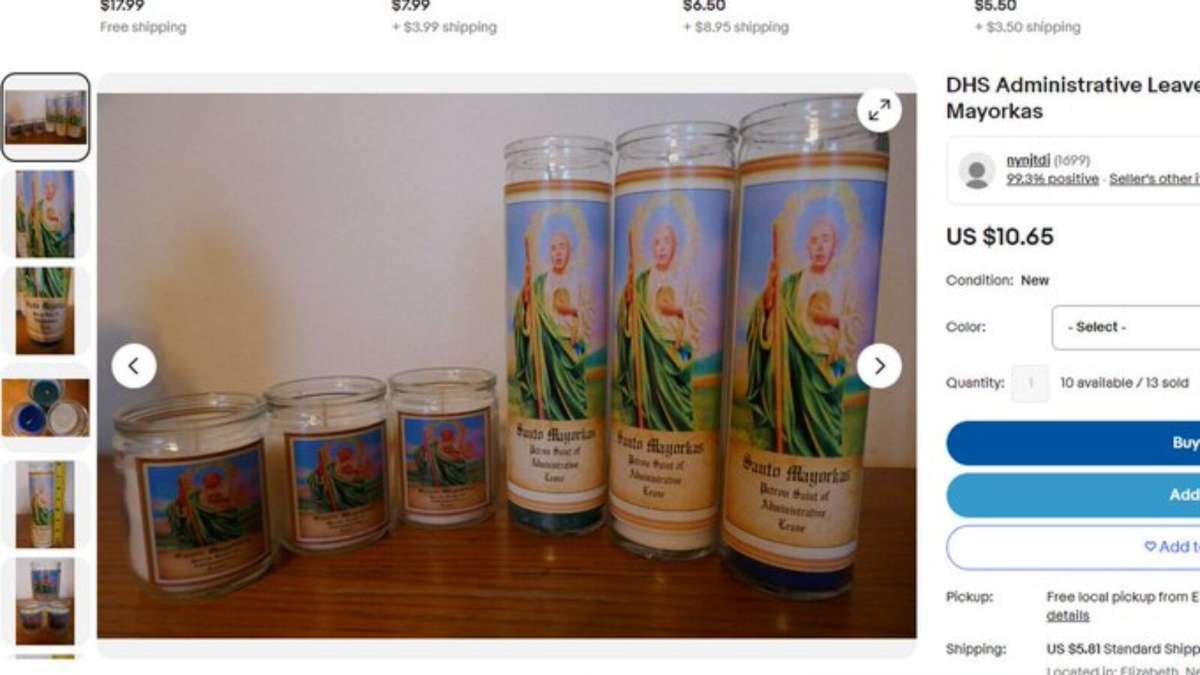Select the first thumbnail of all candles

coord(46,117)
